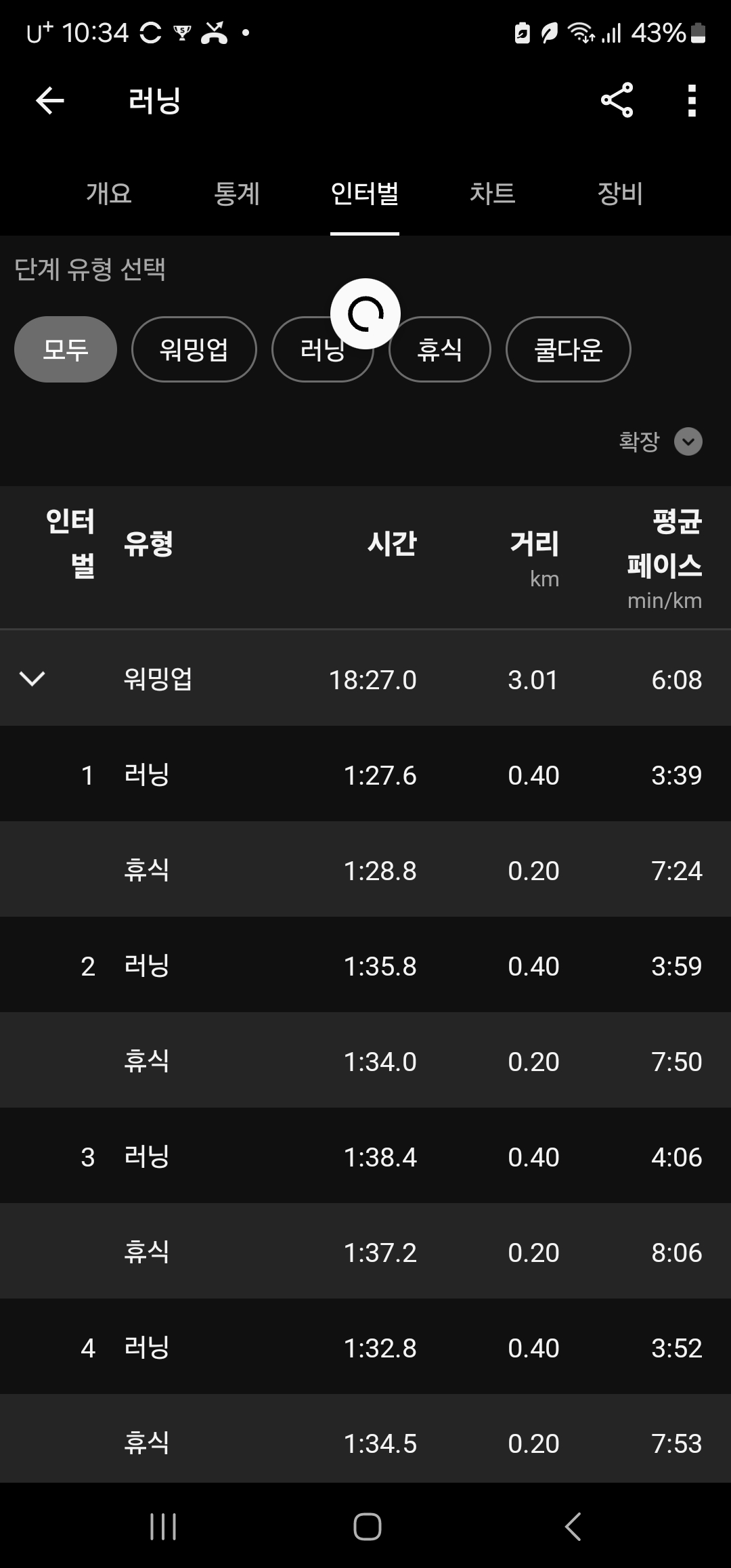Switch to the 통계 tab

click(236, 194)
